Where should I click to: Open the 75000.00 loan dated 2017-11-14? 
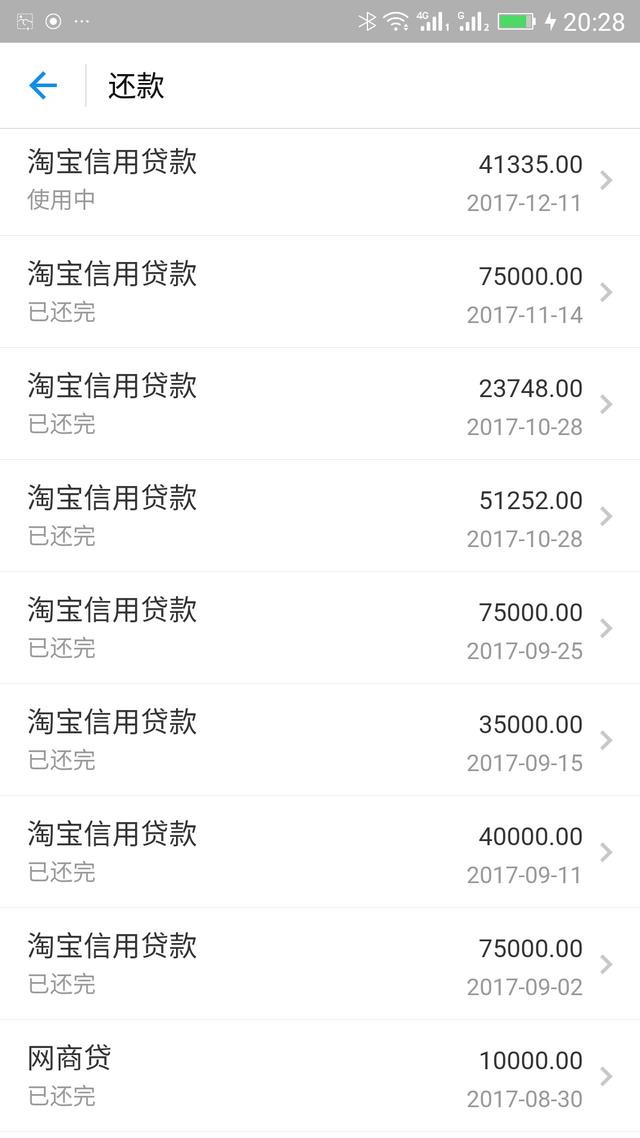[320, 292]
